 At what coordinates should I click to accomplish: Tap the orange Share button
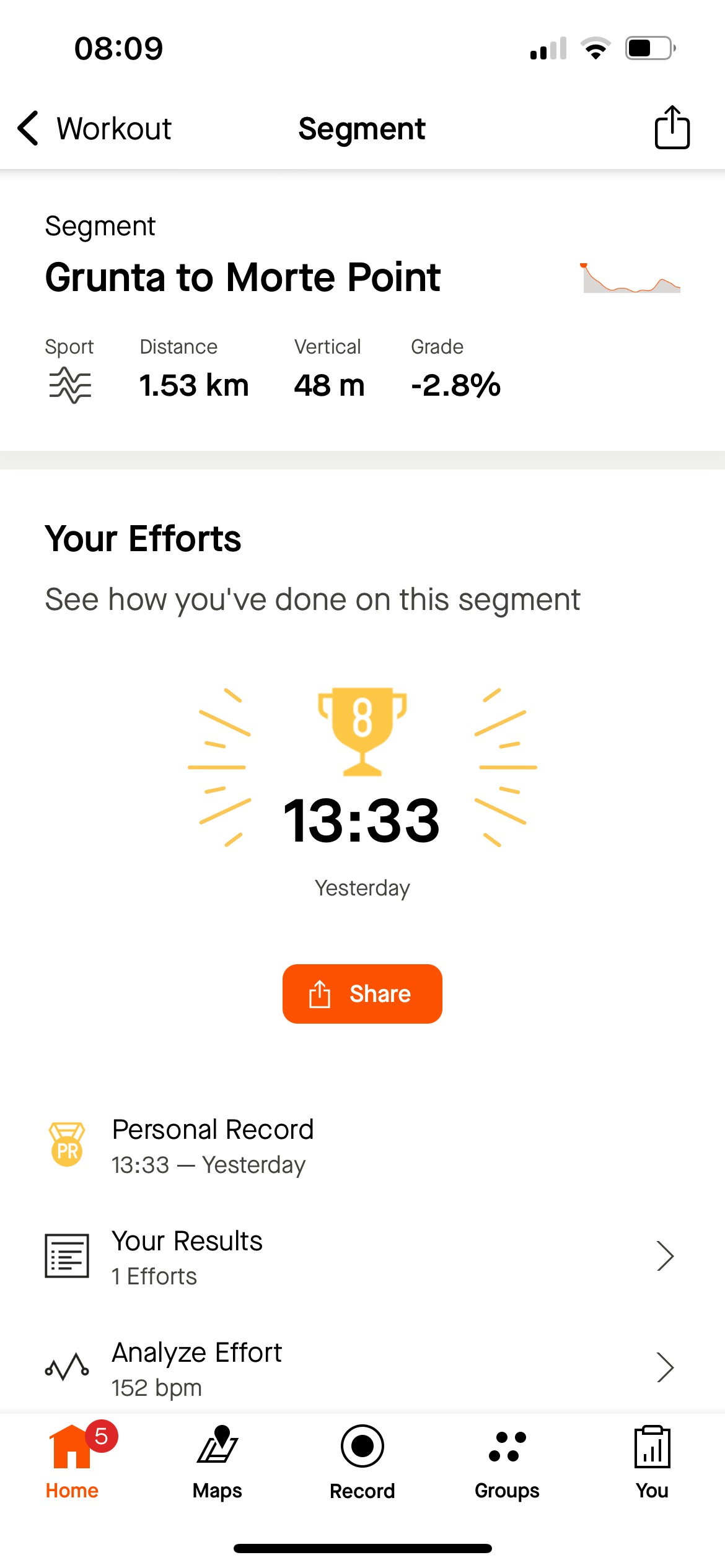362,994
